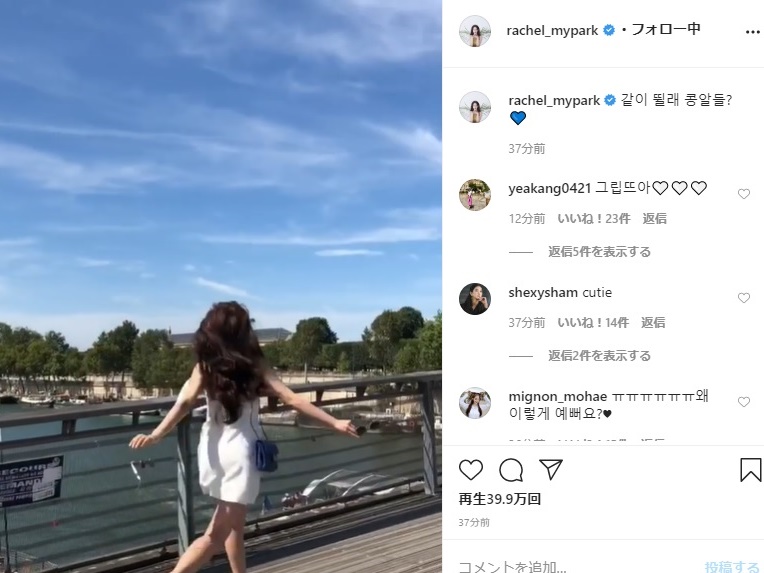Screen dimensions: 764x573
Task: Reply to shexysham's comment
Action: [x=652, y=322]
